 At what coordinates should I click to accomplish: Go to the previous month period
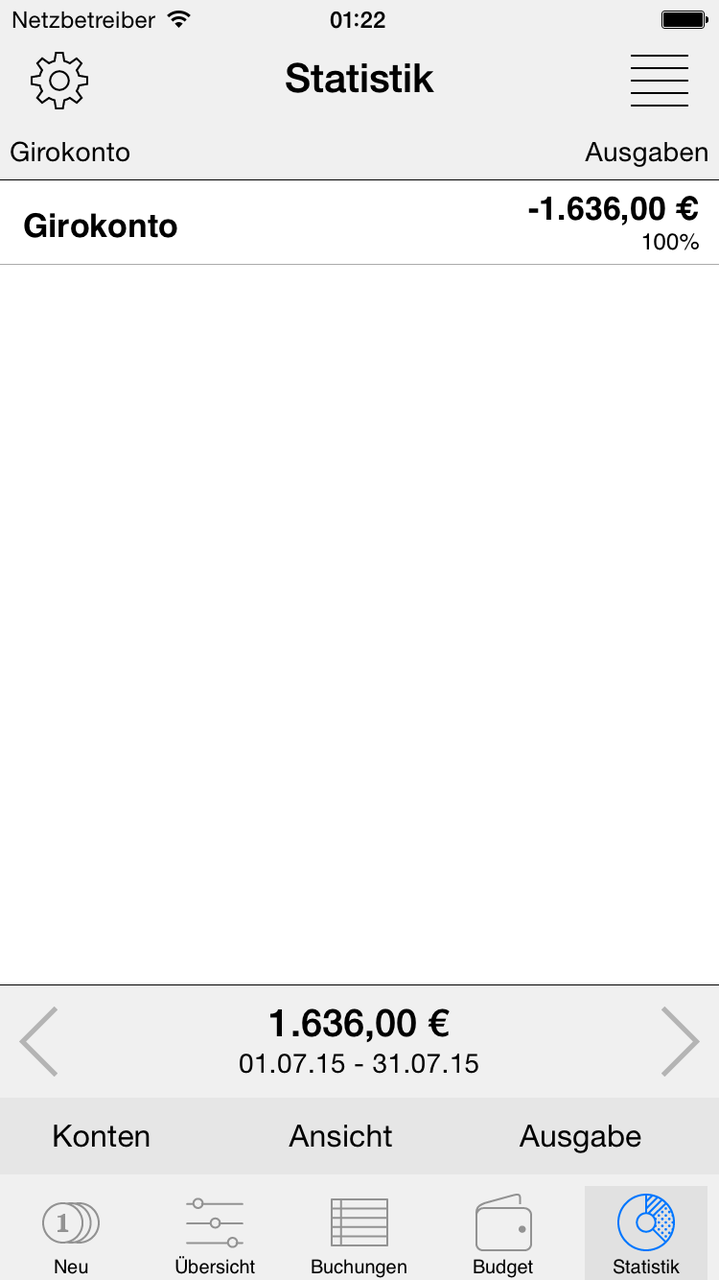[39, 1041]
